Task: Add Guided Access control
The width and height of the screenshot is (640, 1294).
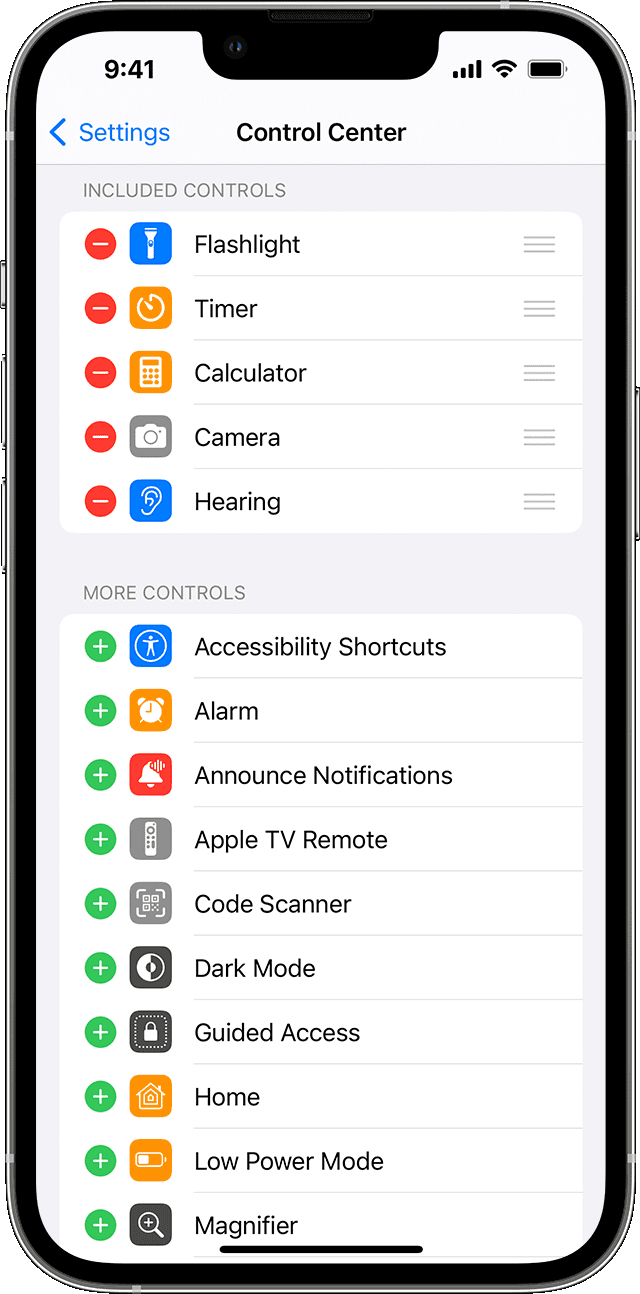Action: [x=100, y=1032]
